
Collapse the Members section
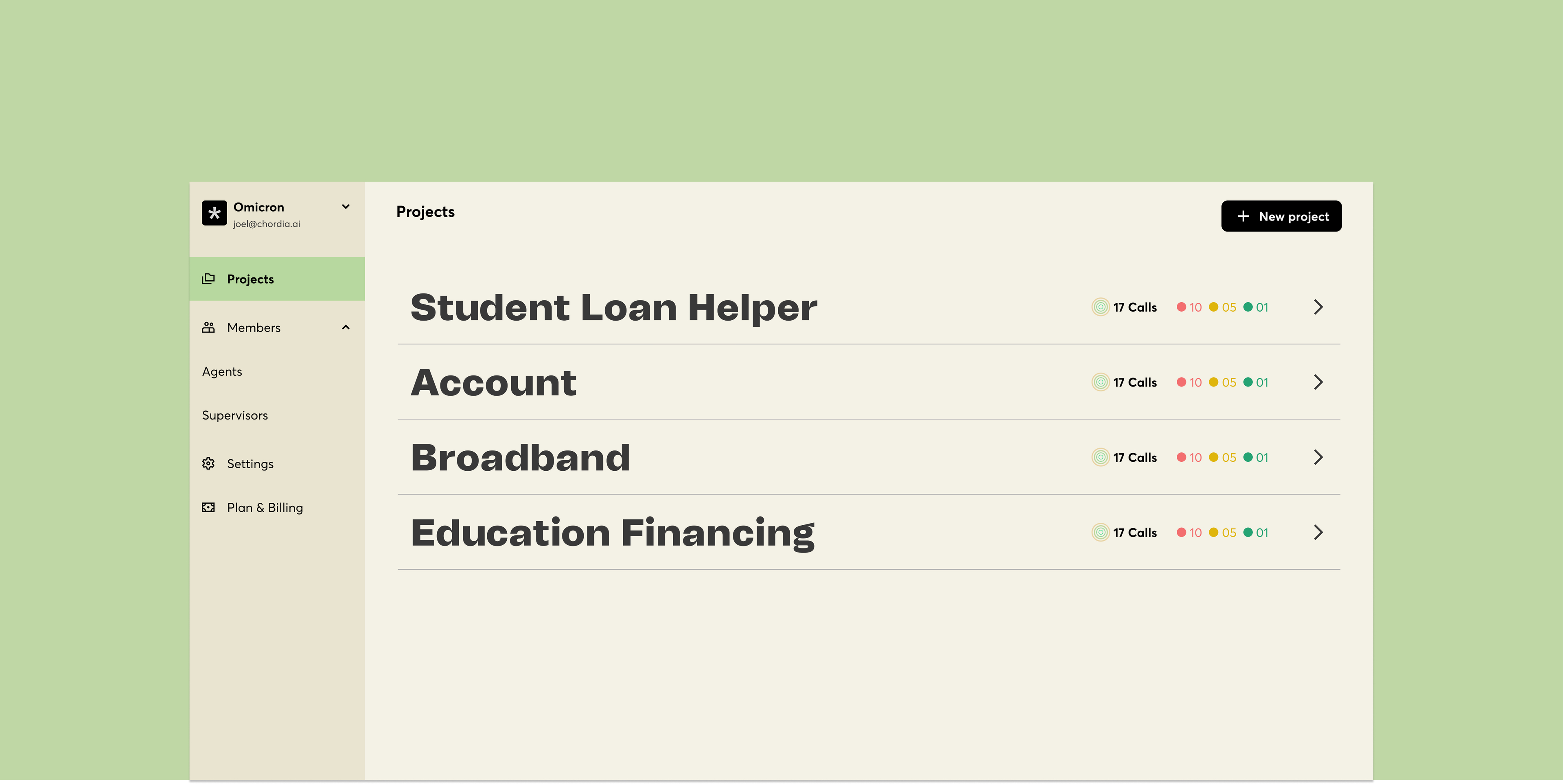[x=345, y=328]
